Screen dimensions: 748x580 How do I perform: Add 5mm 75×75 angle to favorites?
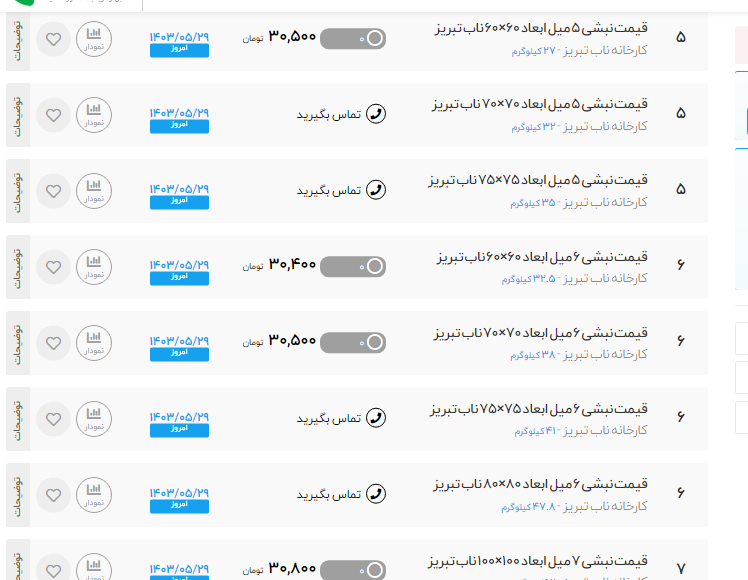[x=54, y=190]
